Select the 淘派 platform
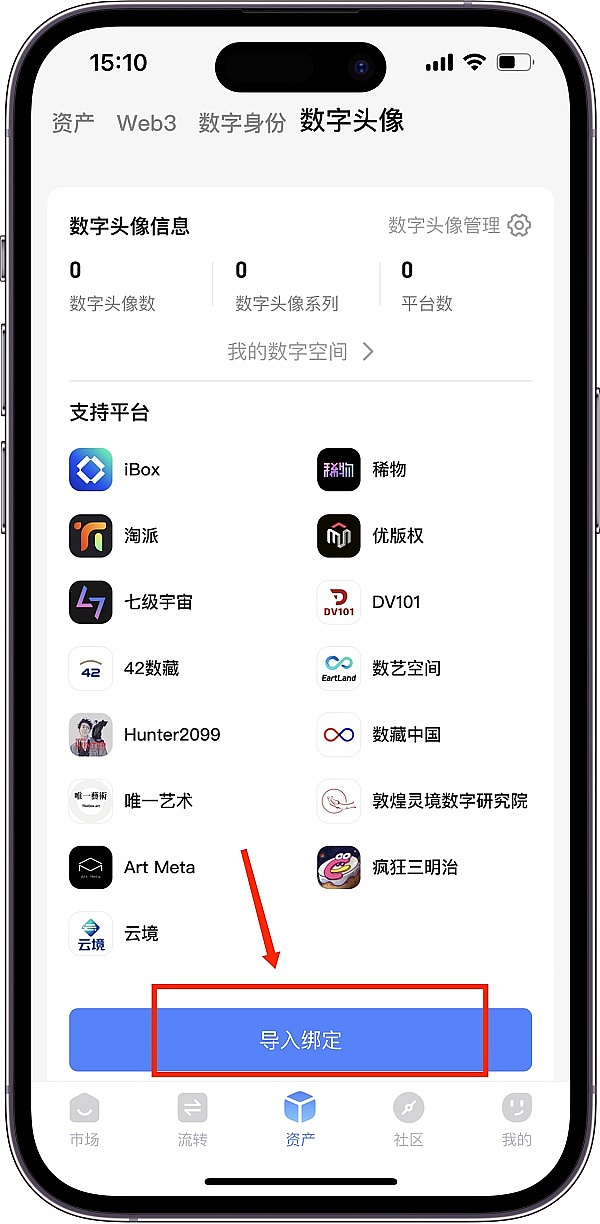 click(115, 536)
